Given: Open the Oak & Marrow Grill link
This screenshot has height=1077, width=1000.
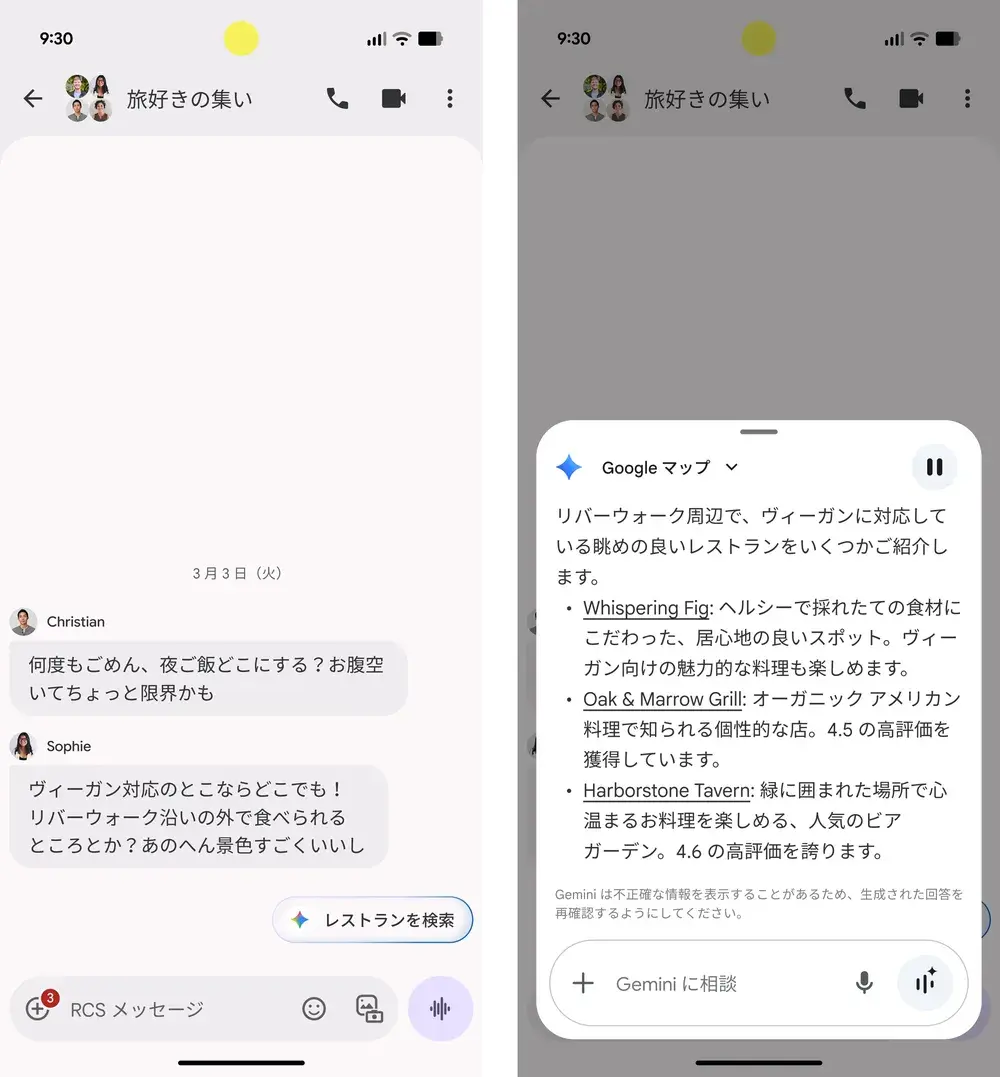Looking at the screenshot, I should point(663,699).
